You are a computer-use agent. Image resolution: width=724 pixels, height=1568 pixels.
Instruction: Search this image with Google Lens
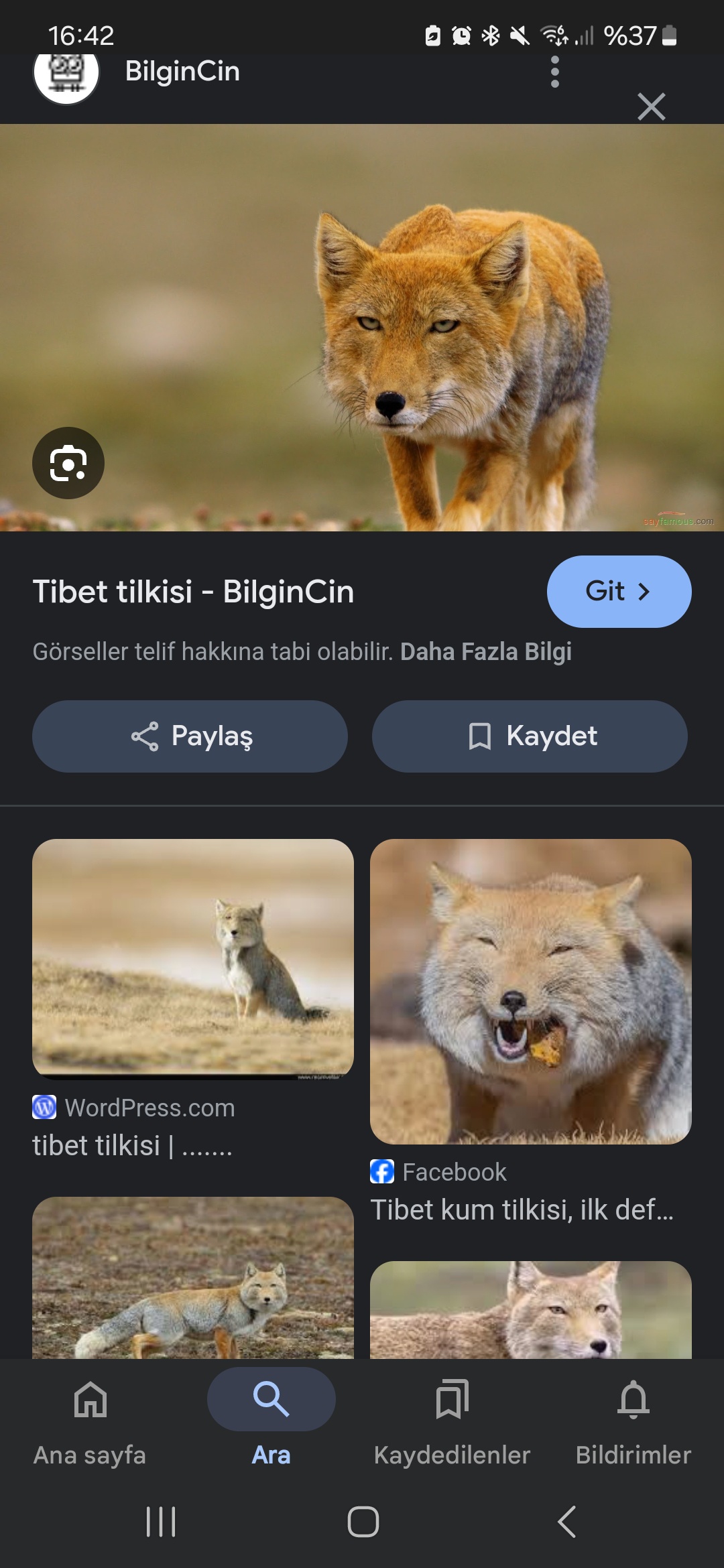[x=68, y=463]
